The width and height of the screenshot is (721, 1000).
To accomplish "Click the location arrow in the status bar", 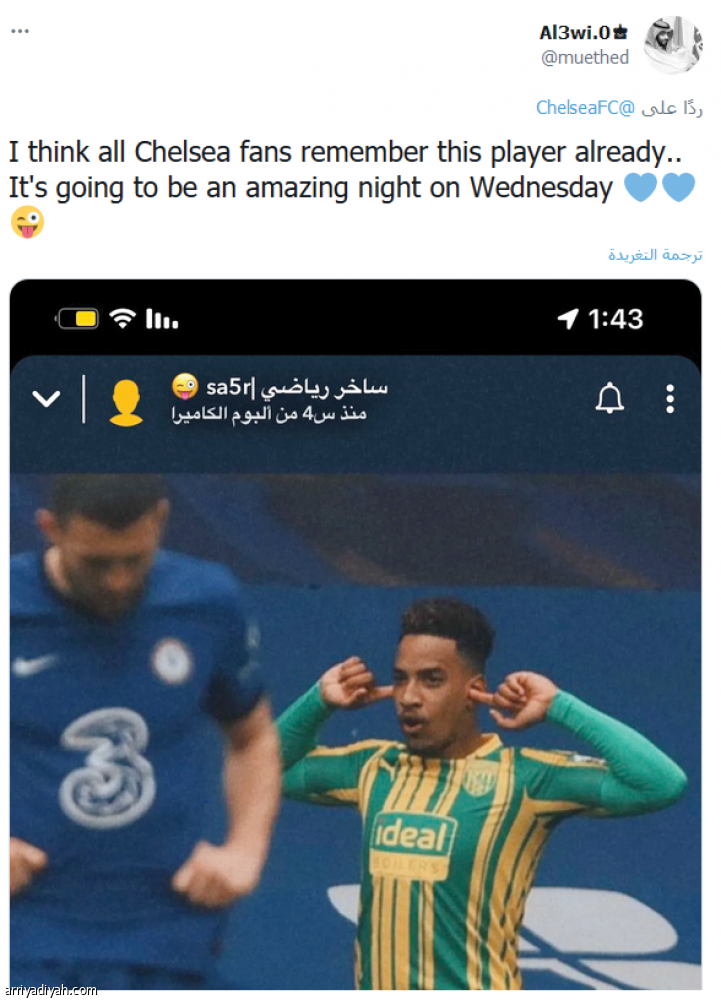I will [567, 319].
